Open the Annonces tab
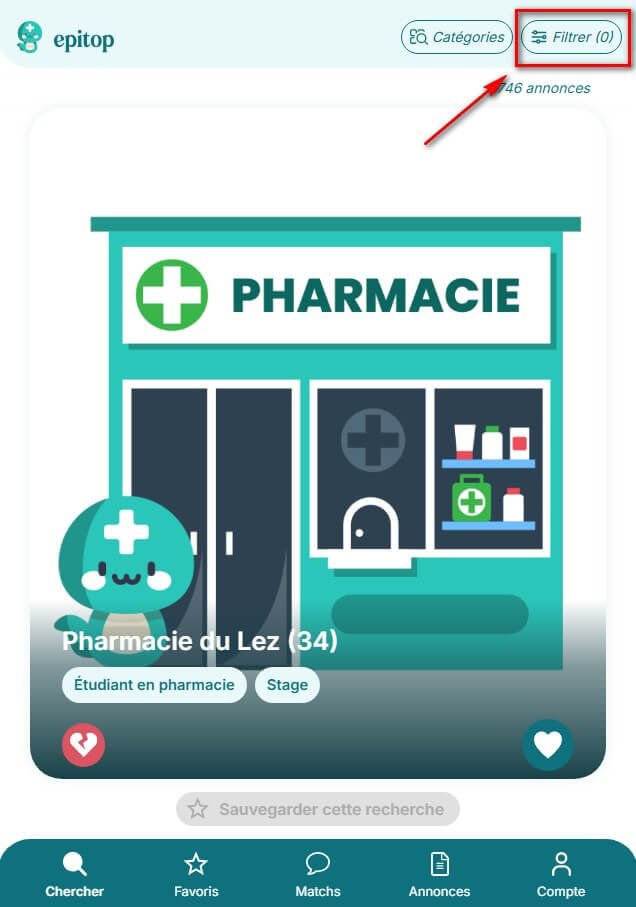The image size is (636, 907). click(439, 874)
